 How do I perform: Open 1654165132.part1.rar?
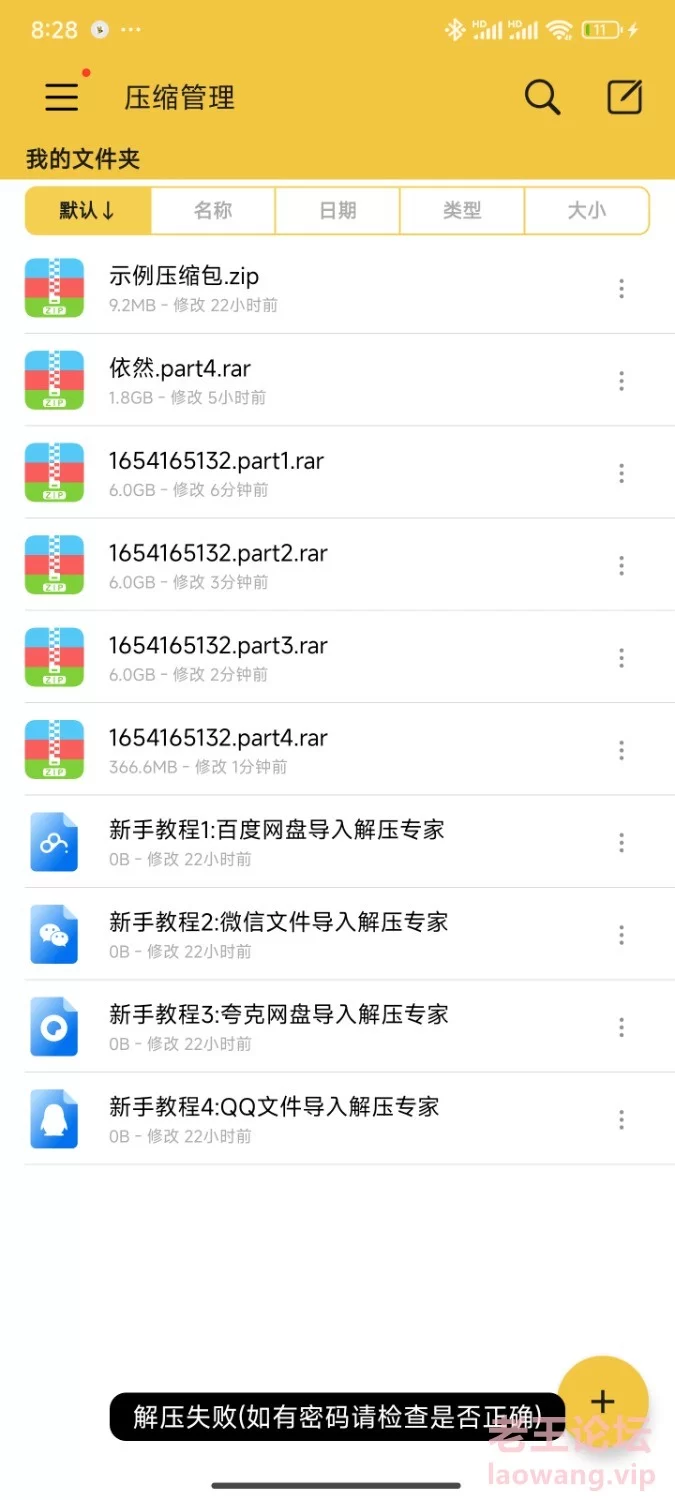pos(337,472)
